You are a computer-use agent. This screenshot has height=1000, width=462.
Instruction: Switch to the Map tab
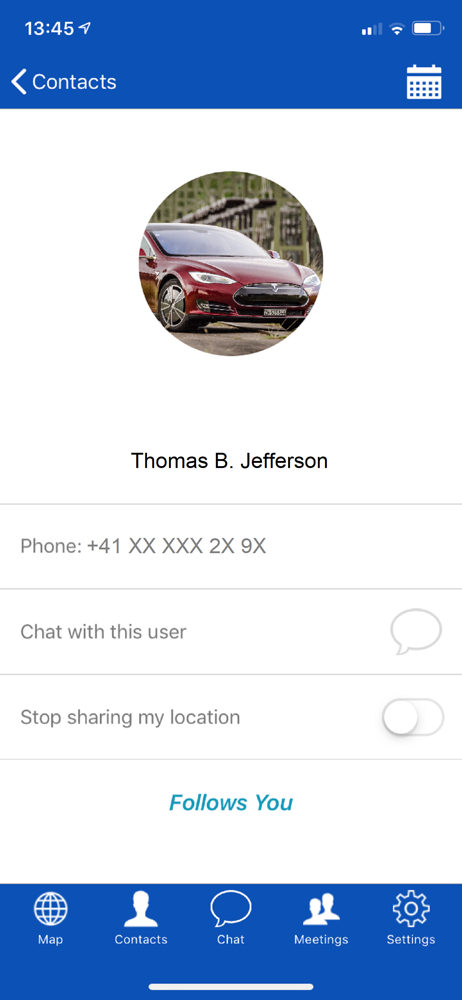click(50, 918)
